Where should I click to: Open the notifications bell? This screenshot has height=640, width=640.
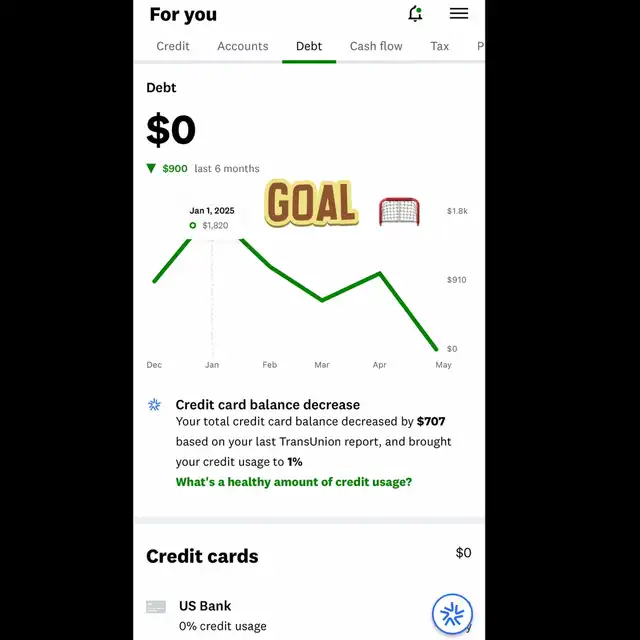[415, 14]
